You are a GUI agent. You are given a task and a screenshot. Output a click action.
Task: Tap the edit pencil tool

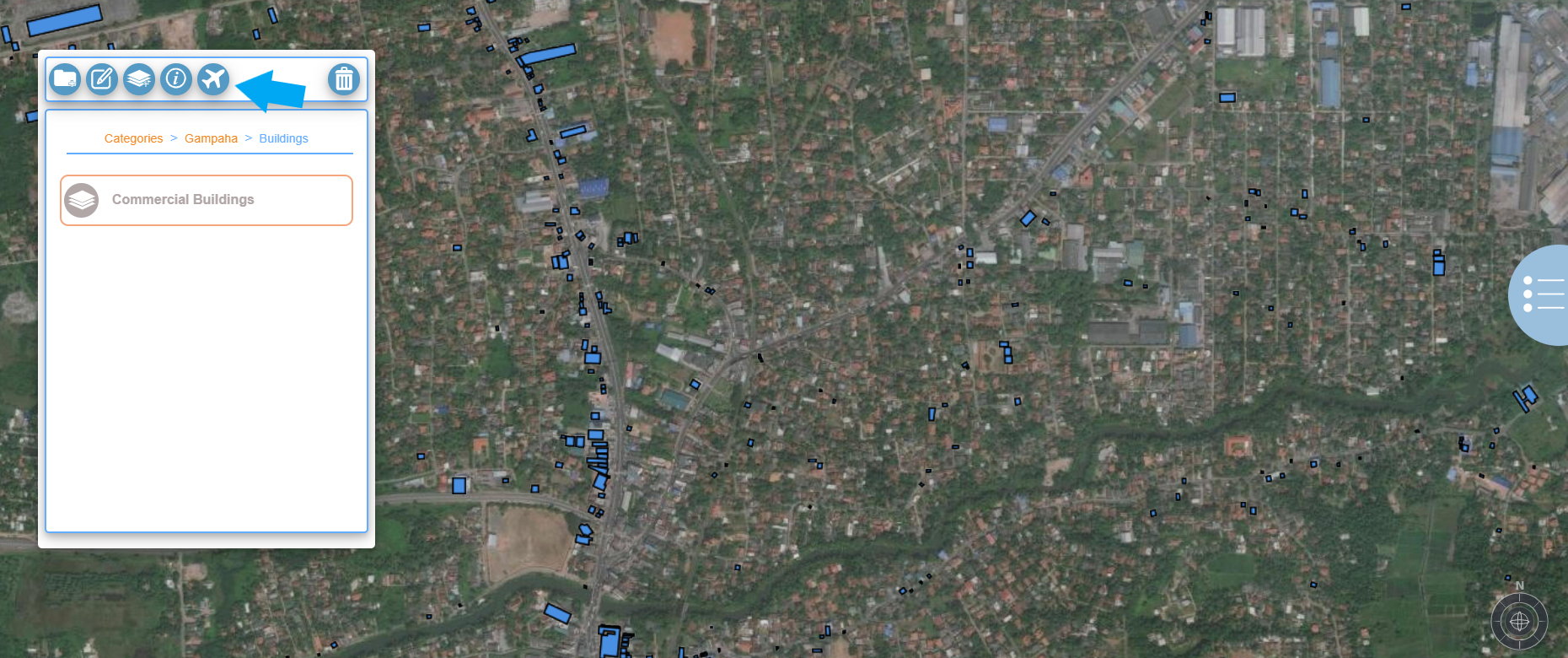pyautogui.click(x=102, y=79)
